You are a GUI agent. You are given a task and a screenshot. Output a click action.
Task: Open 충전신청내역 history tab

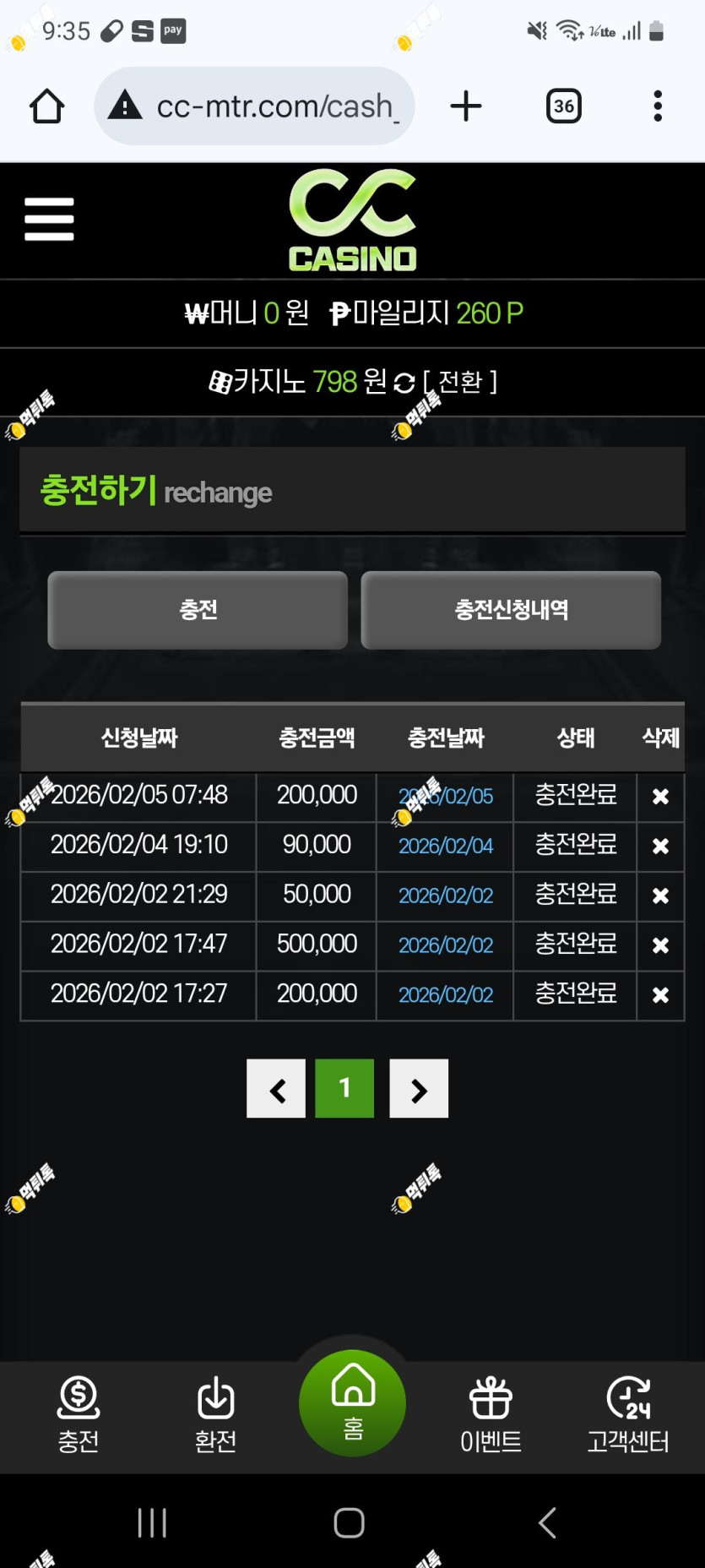pos(511,610)
